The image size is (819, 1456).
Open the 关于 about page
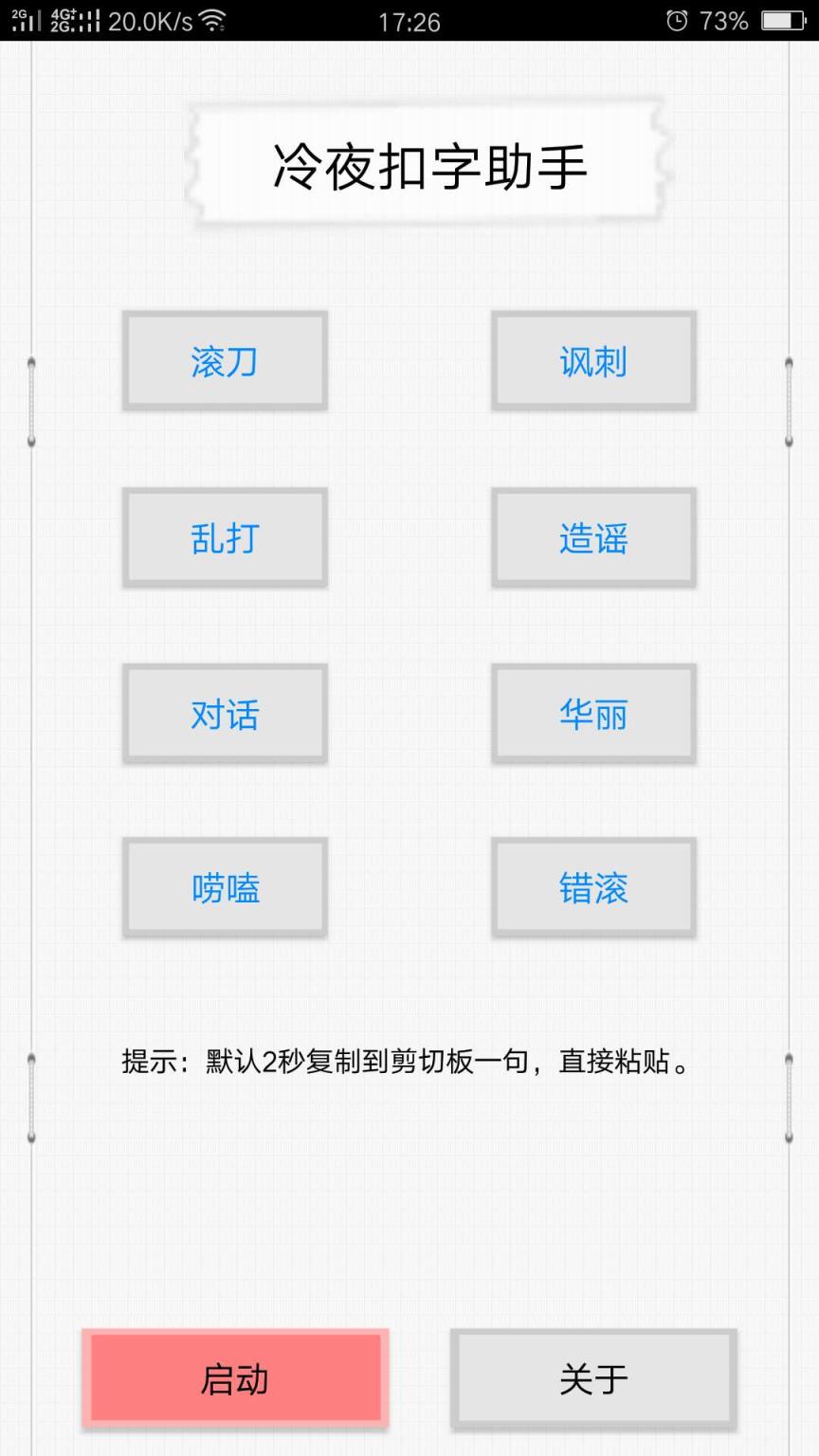point(592,1377)
